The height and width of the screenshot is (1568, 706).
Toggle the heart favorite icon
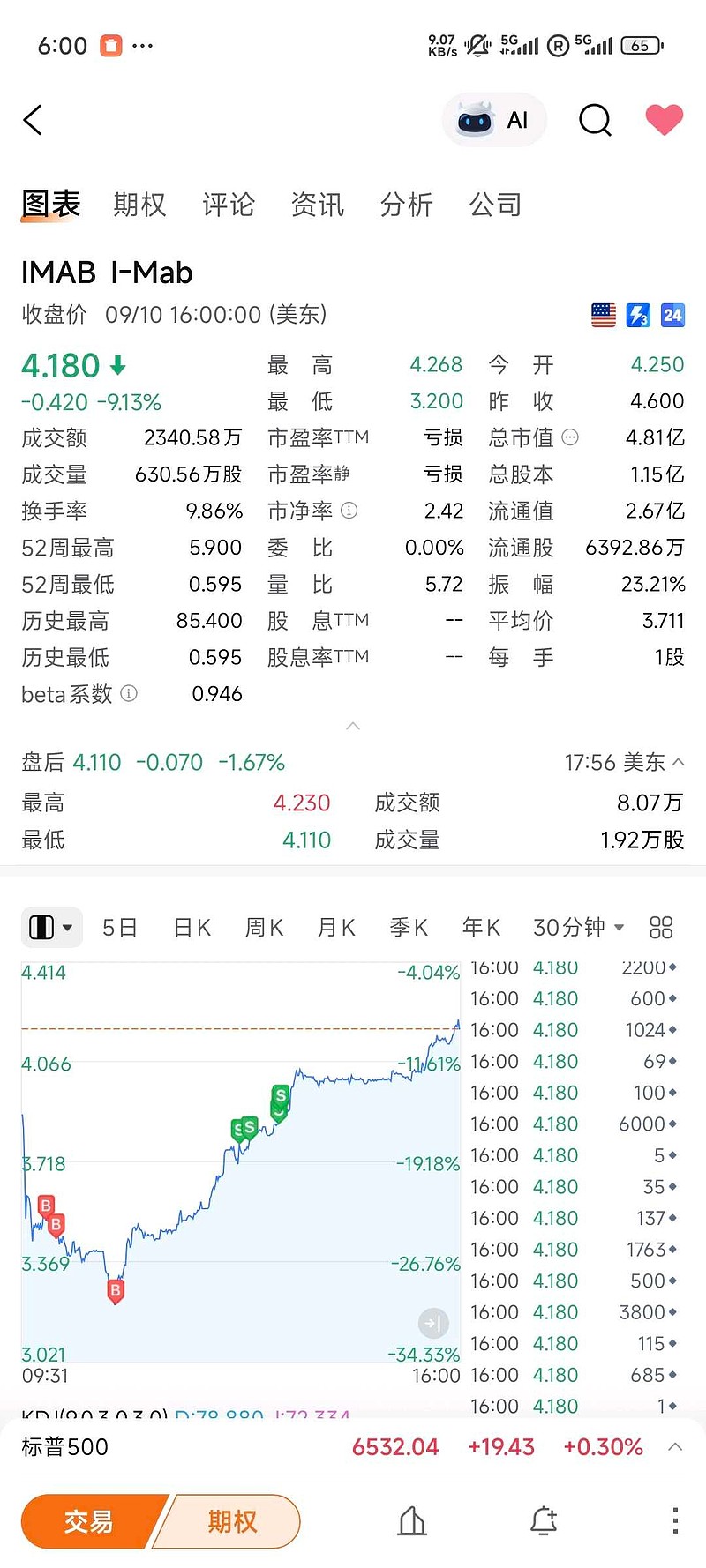click(664, 120)
